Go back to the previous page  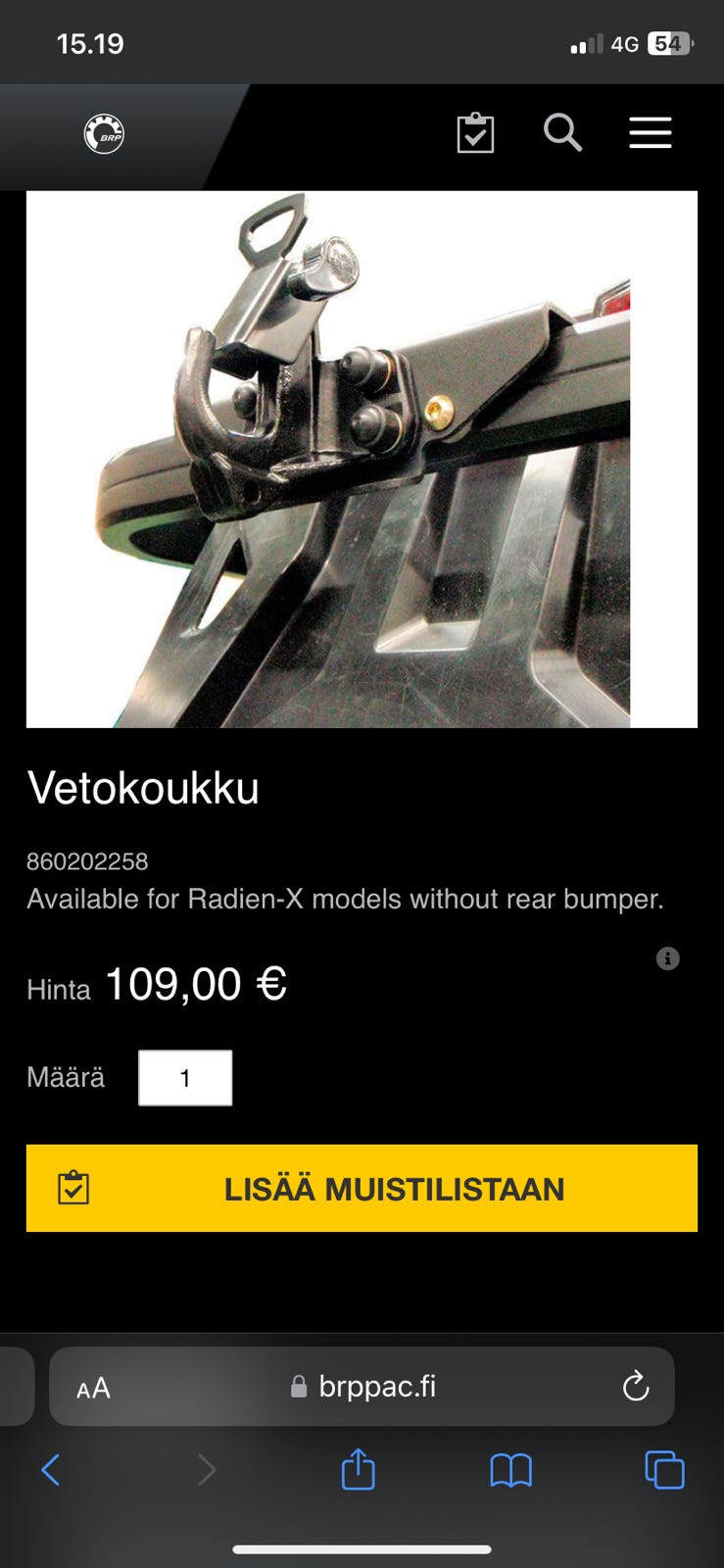click(x=51, y=1470)
